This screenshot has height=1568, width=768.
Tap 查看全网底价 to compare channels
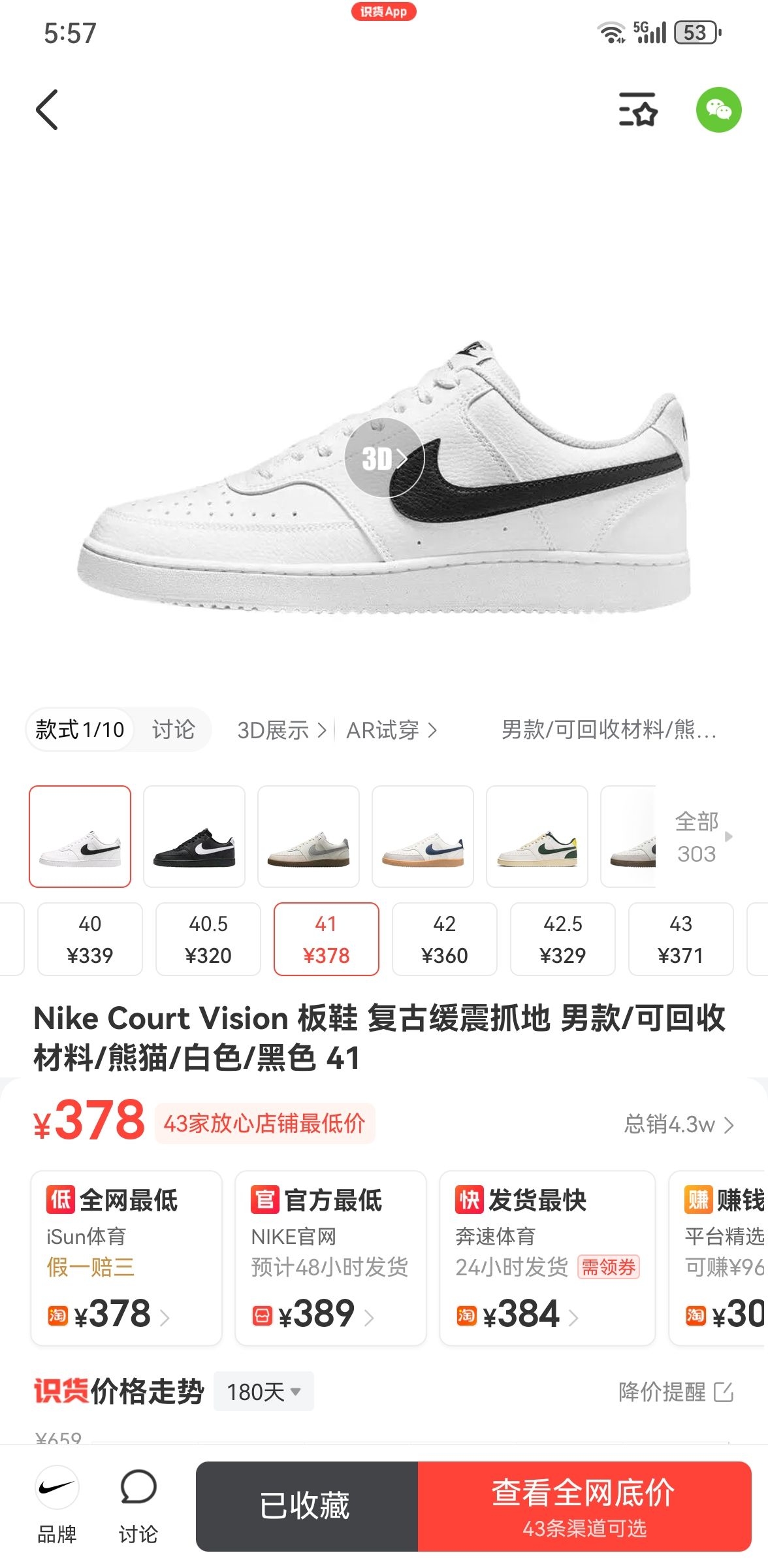[x=584, y=1505]
